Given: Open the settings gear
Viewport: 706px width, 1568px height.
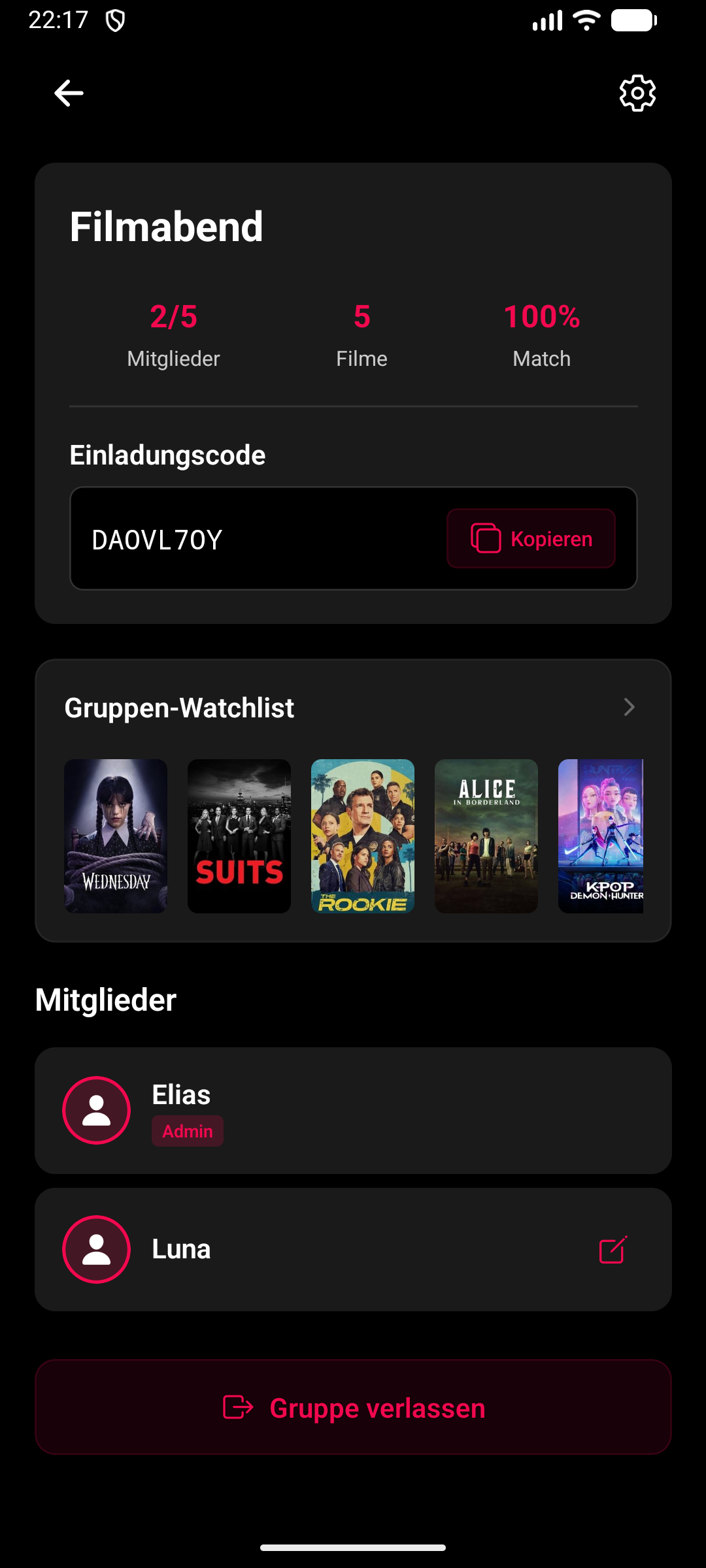Looking at the screenshot, I should click(635, 93).
